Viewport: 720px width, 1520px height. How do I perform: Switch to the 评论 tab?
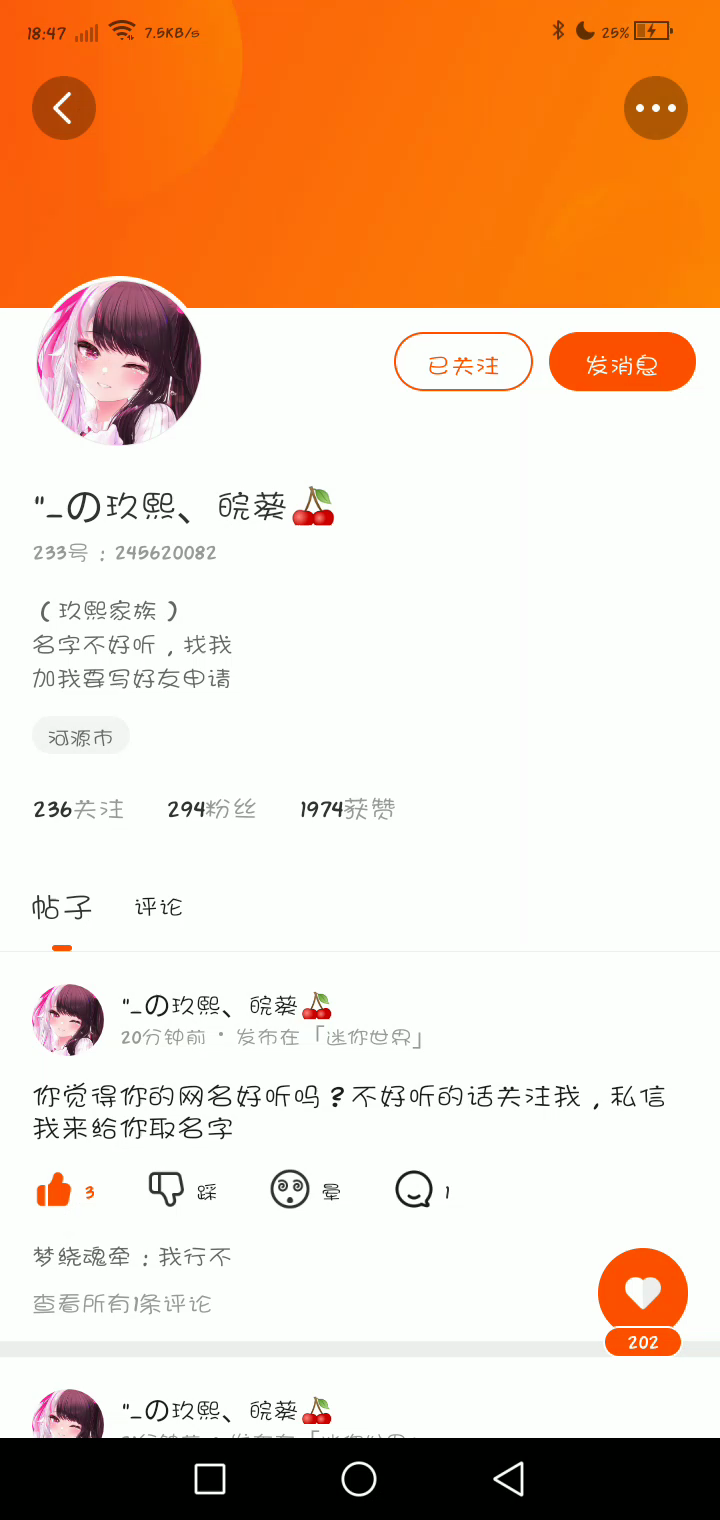[158, 907]
